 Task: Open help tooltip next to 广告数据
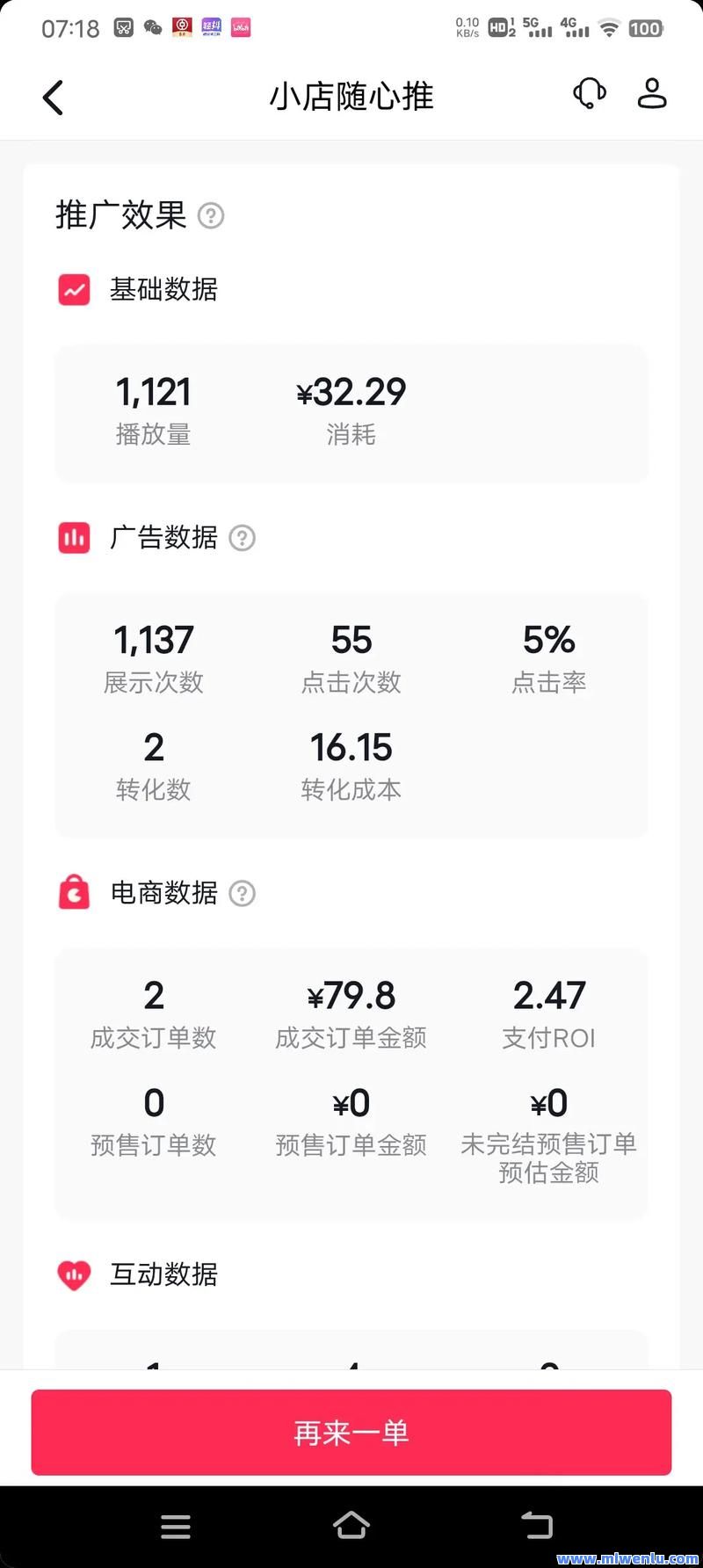click(x=243, y=538)
